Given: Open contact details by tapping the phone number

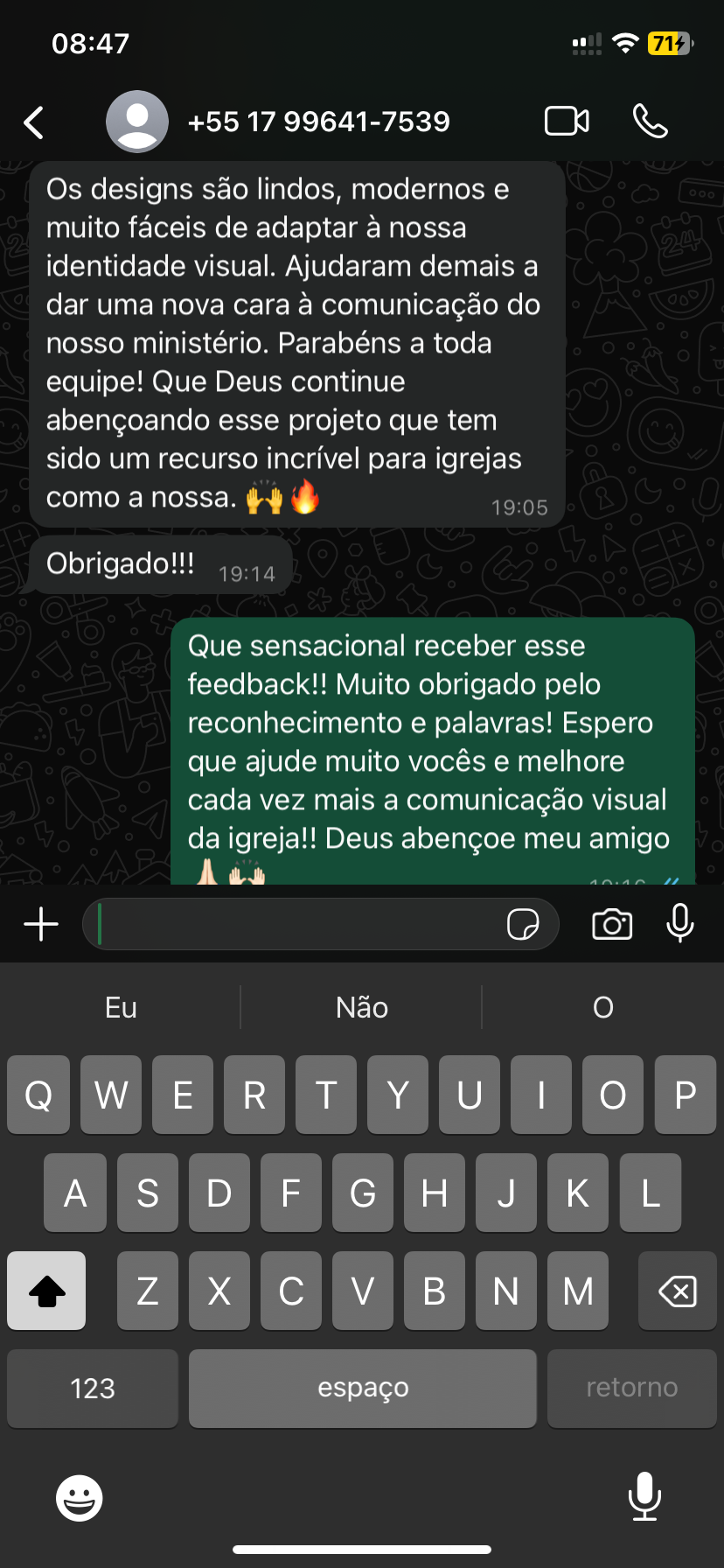Looking at the screenshot, I should tap(319, 122).
